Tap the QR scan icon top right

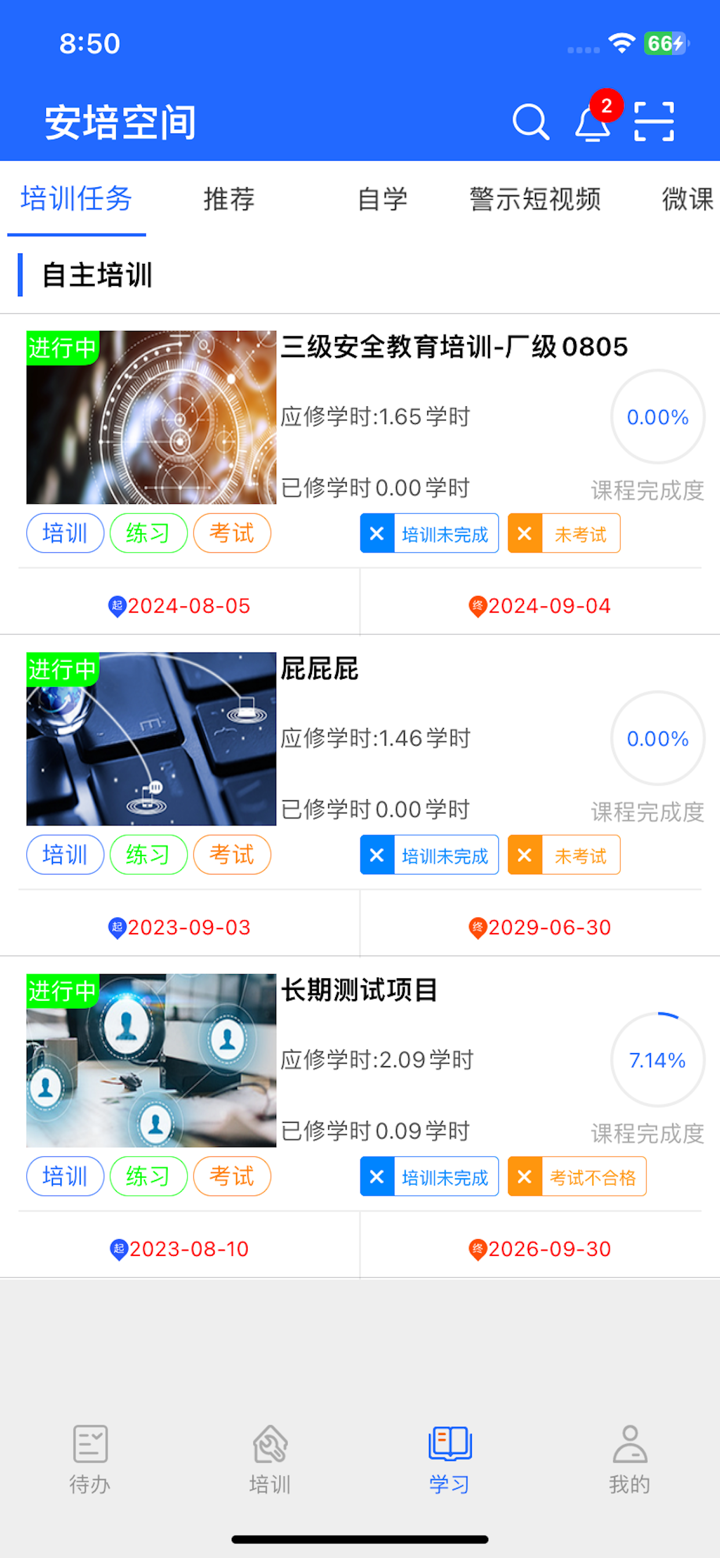pyautogui.click(x=655, y=122)
